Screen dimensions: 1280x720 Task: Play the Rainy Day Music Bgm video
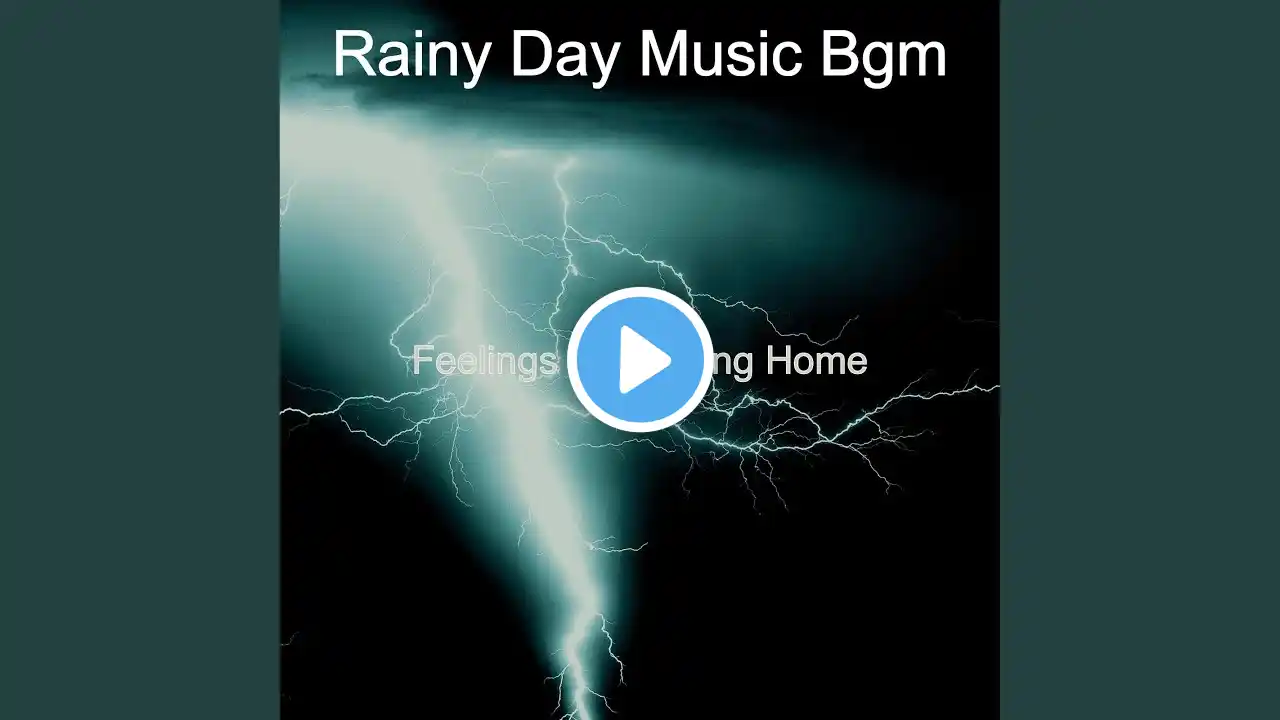click(x=640, y=360)
